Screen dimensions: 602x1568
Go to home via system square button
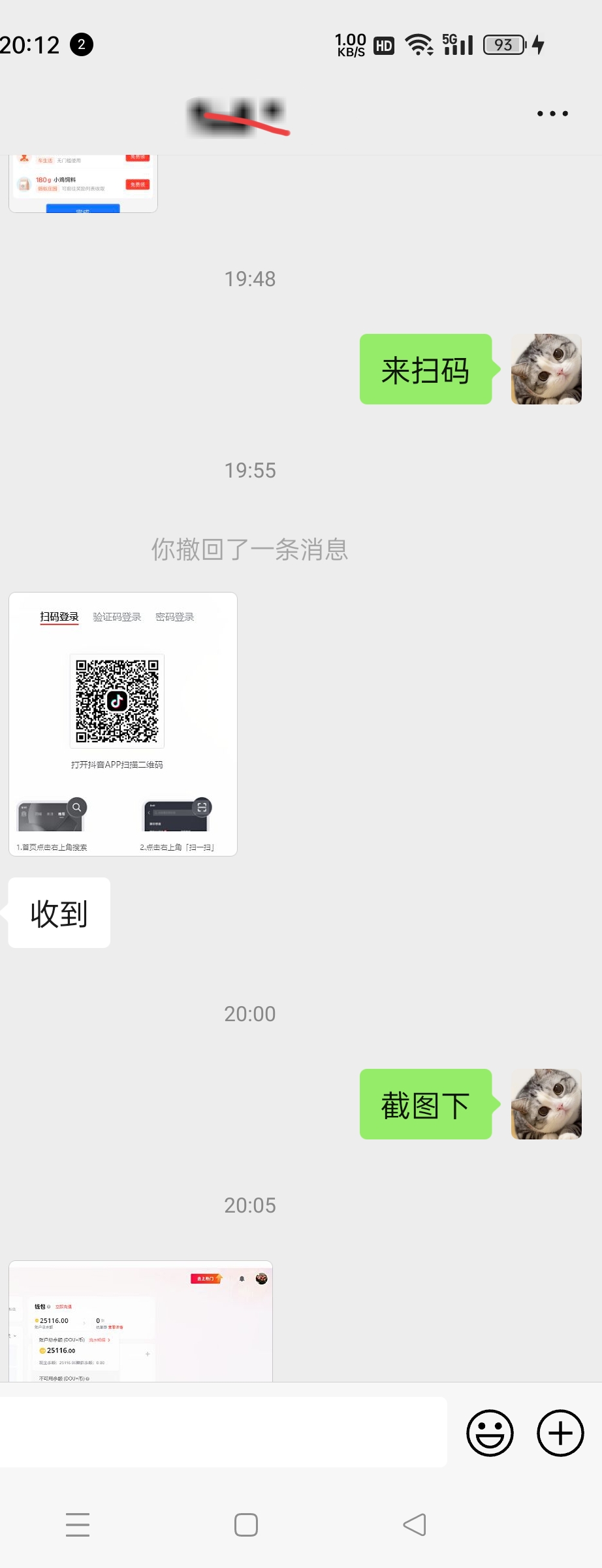click(246, 1525)
